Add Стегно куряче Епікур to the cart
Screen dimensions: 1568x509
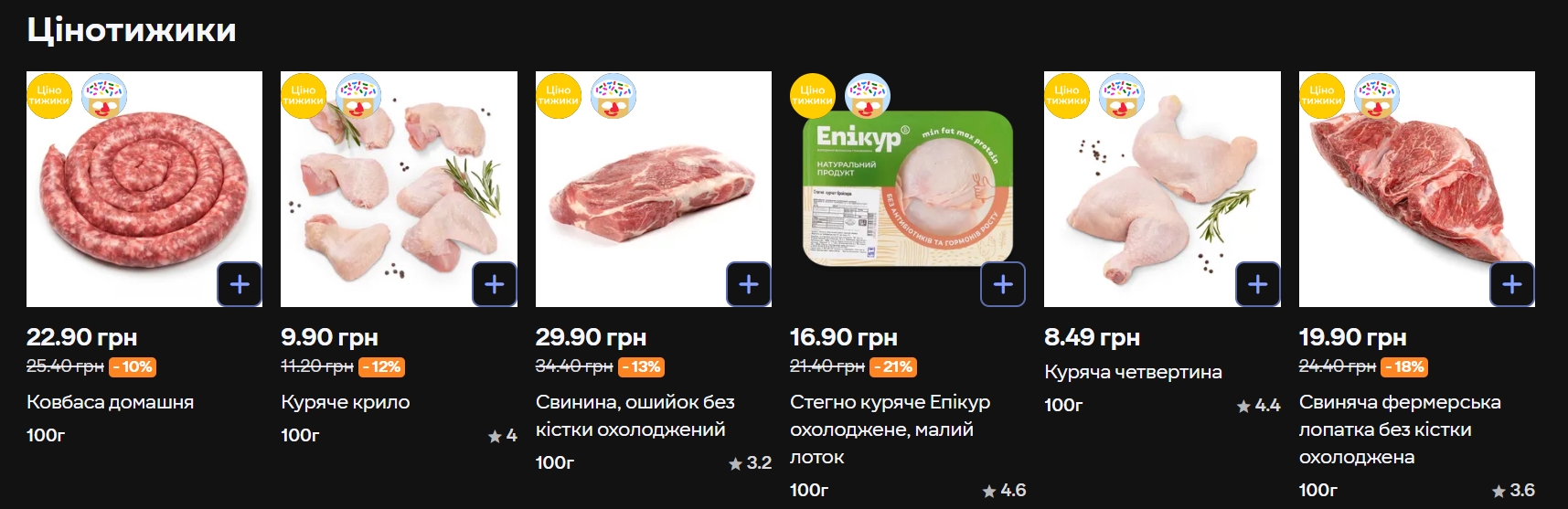(1003, 284)
